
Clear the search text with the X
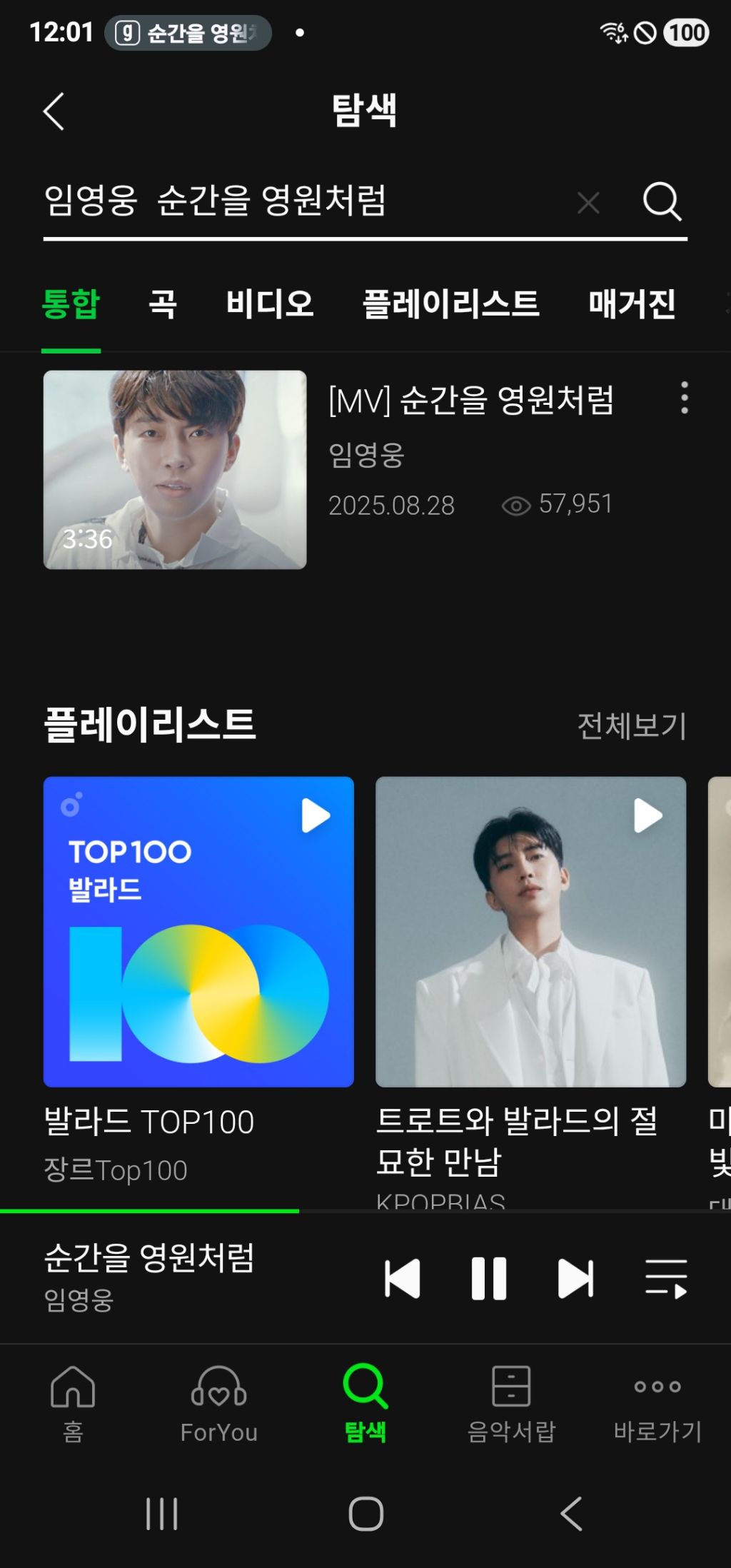[588, 203]
